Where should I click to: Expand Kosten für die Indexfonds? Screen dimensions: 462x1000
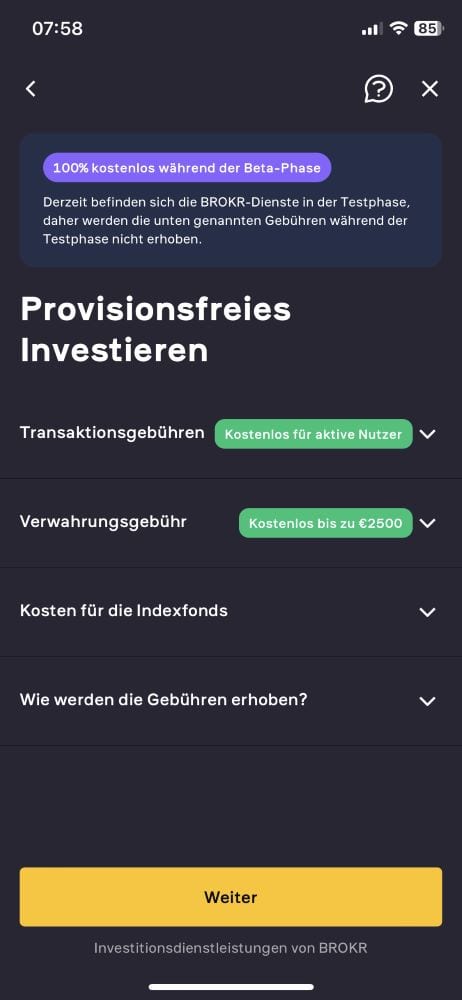pyautogui.click(x=231, y=612)
